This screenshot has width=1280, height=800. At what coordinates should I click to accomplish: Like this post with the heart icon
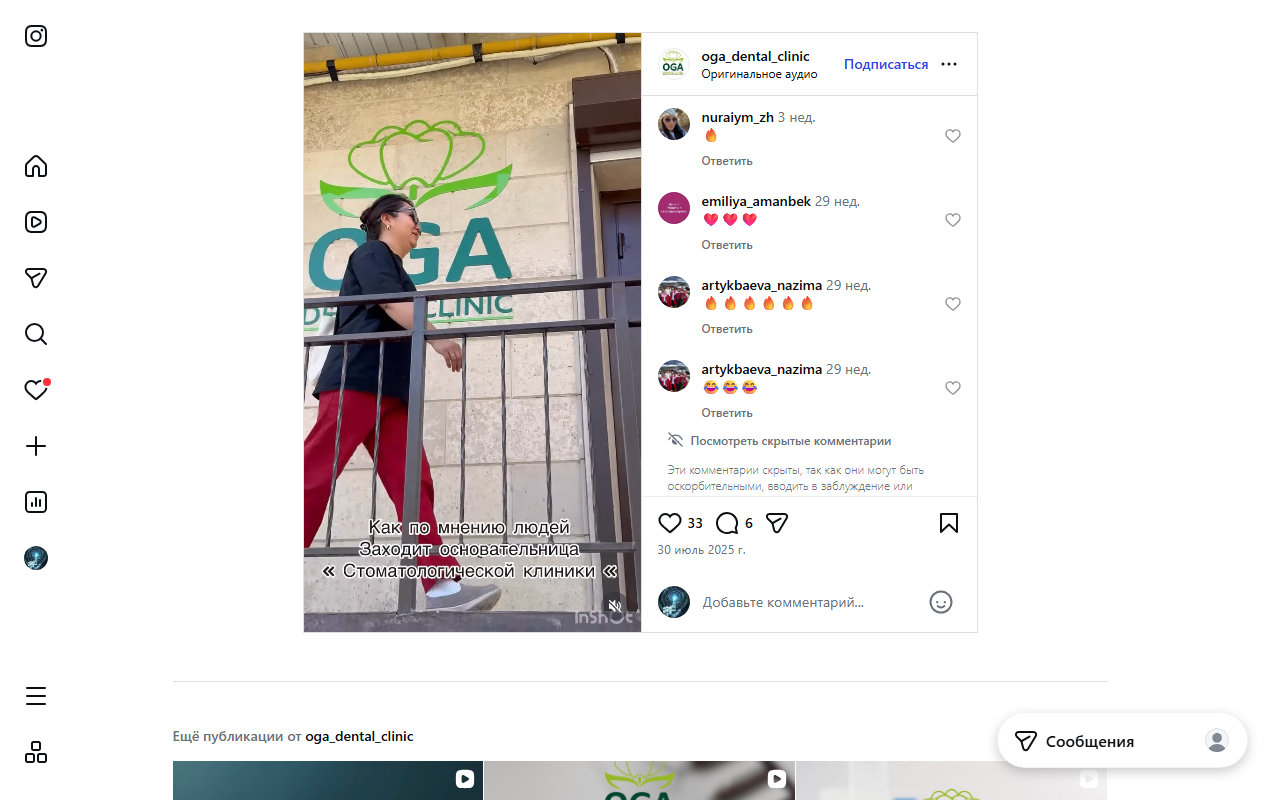[670, 523]
